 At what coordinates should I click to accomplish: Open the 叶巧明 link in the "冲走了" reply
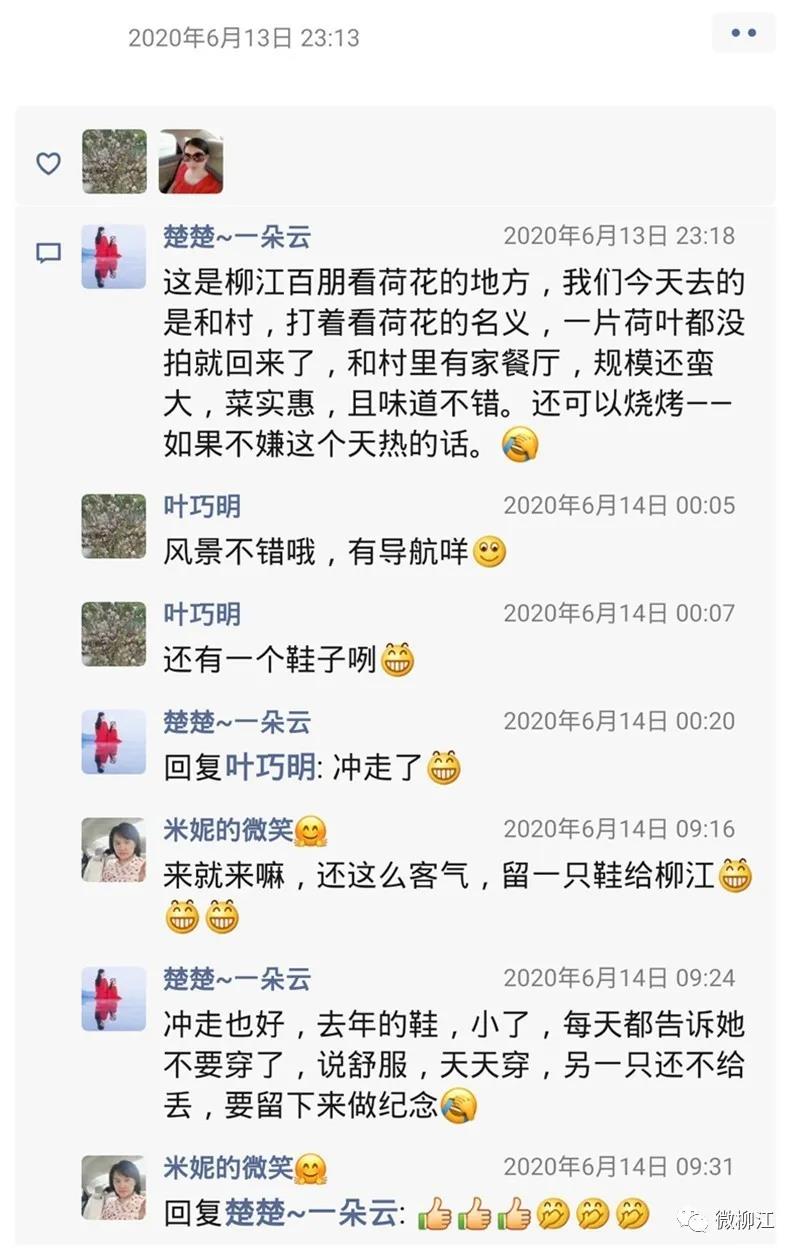[x=270, y=768]
